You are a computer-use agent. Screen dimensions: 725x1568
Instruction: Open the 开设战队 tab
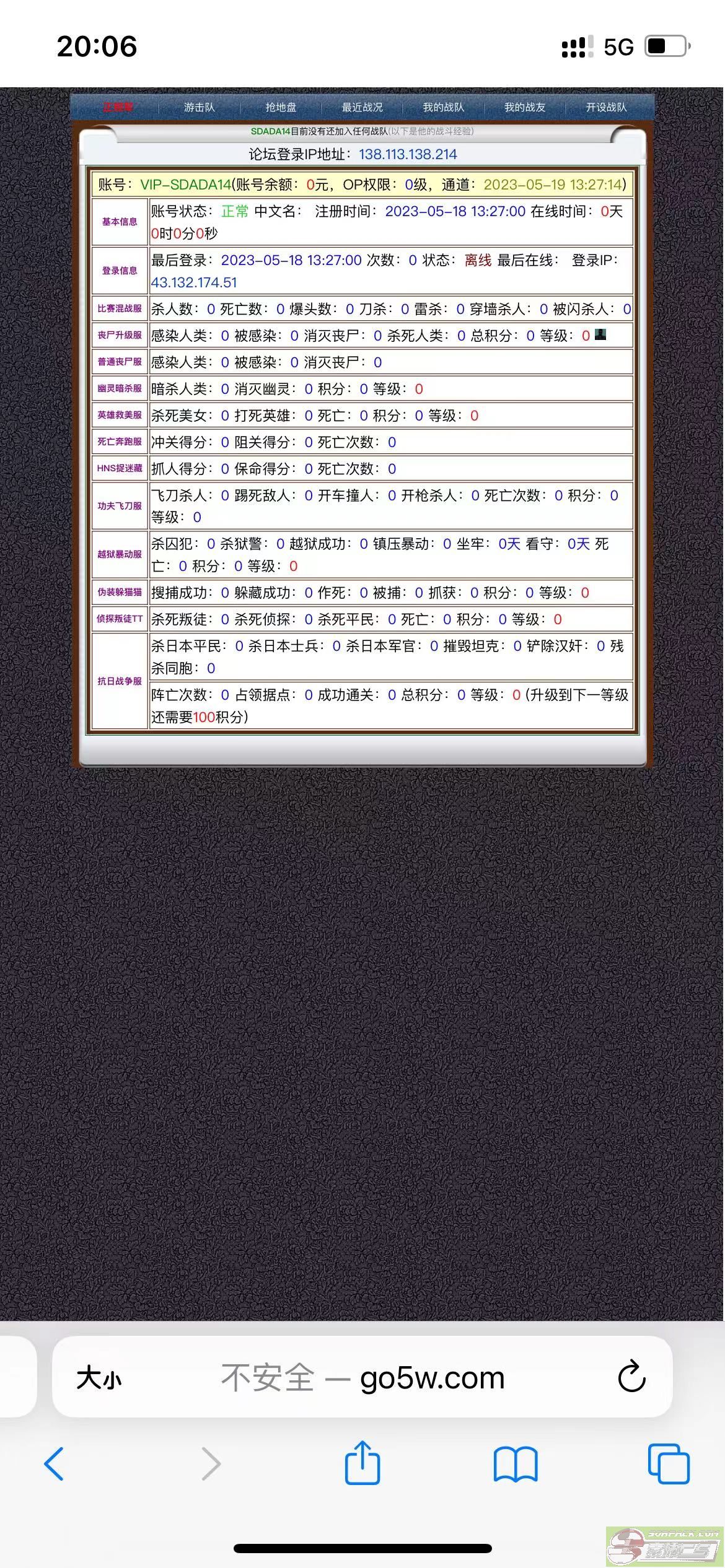607,107
